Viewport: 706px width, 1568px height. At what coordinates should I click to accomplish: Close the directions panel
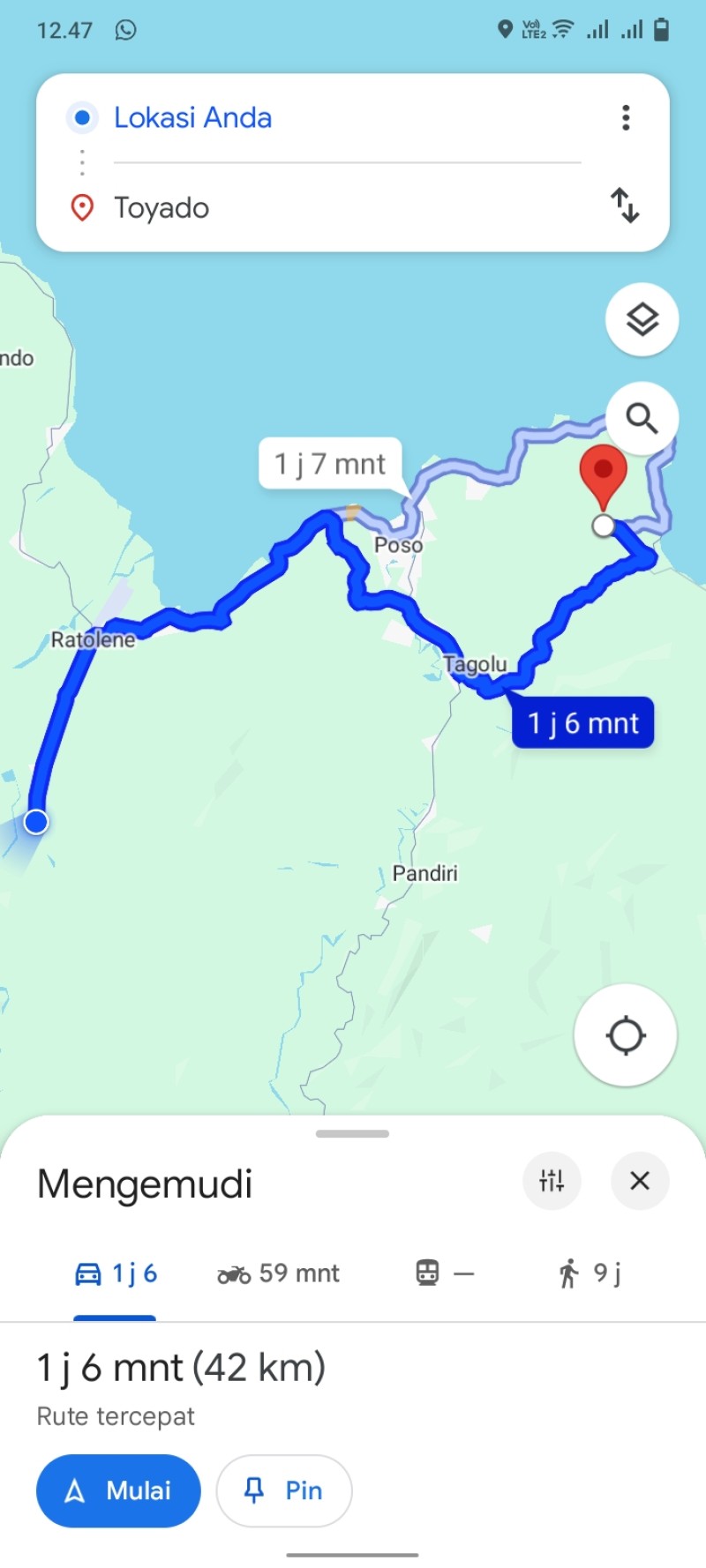point(640,1180)
